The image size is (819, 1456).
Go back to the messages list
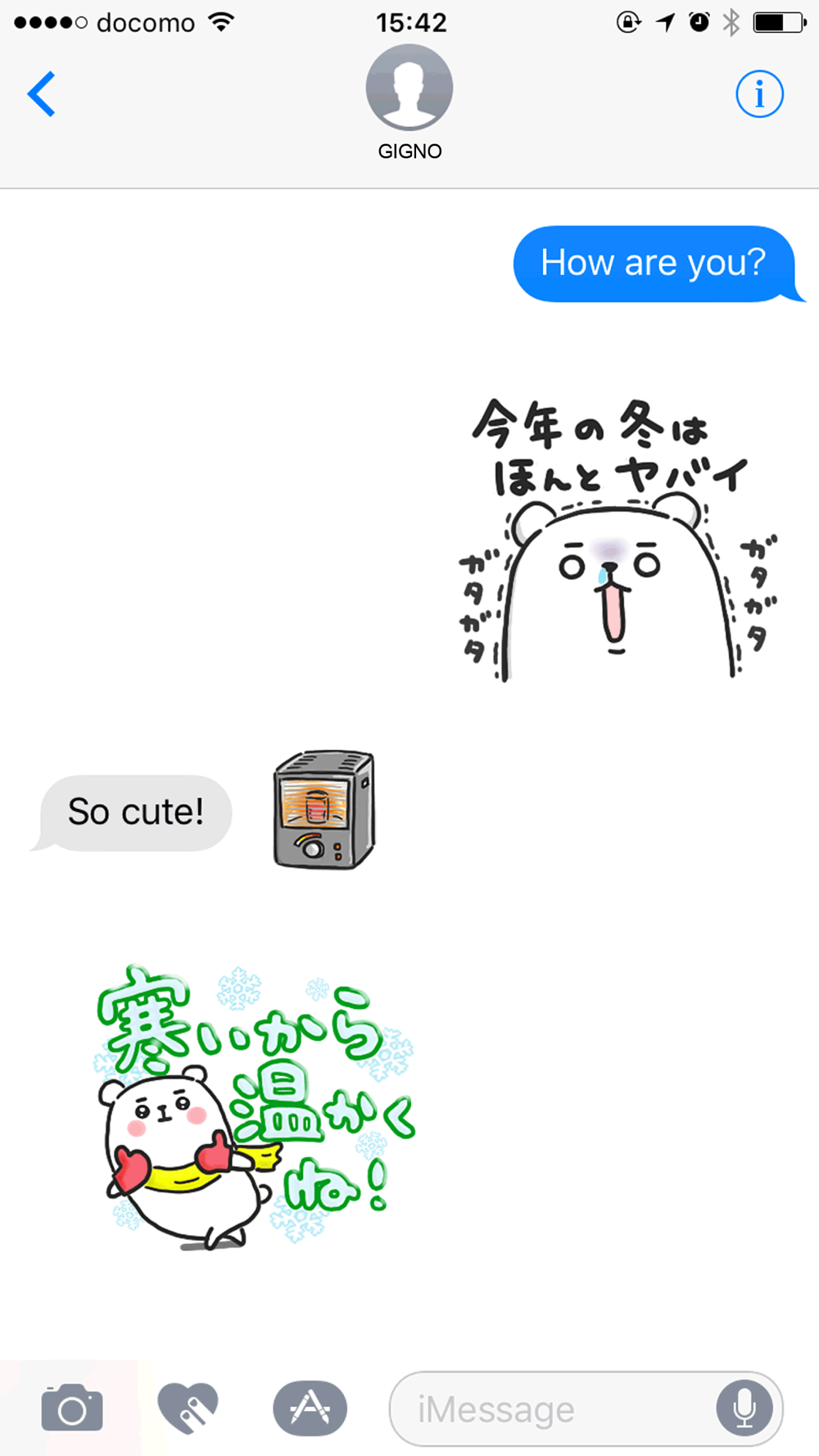(x=41, y=94)
